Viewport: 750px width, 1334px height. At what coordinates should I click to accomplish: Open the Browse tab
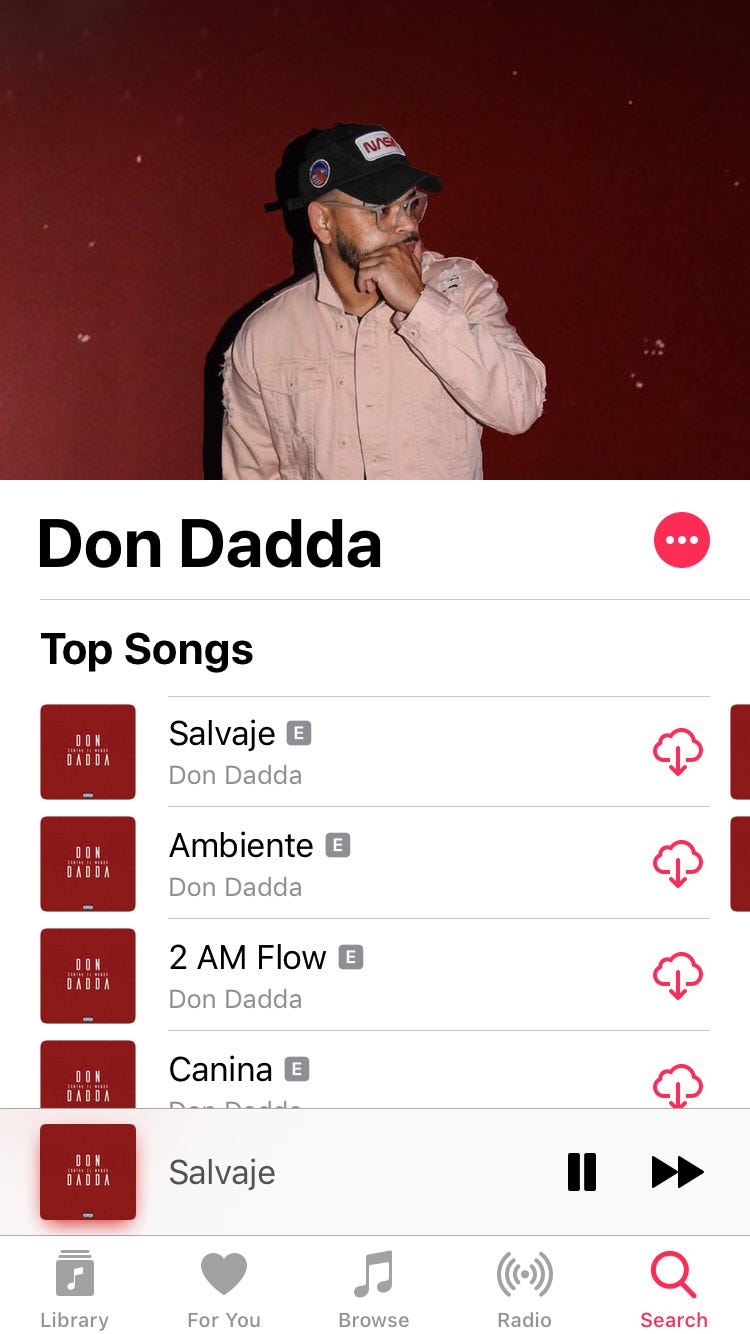click(374, 1288)
